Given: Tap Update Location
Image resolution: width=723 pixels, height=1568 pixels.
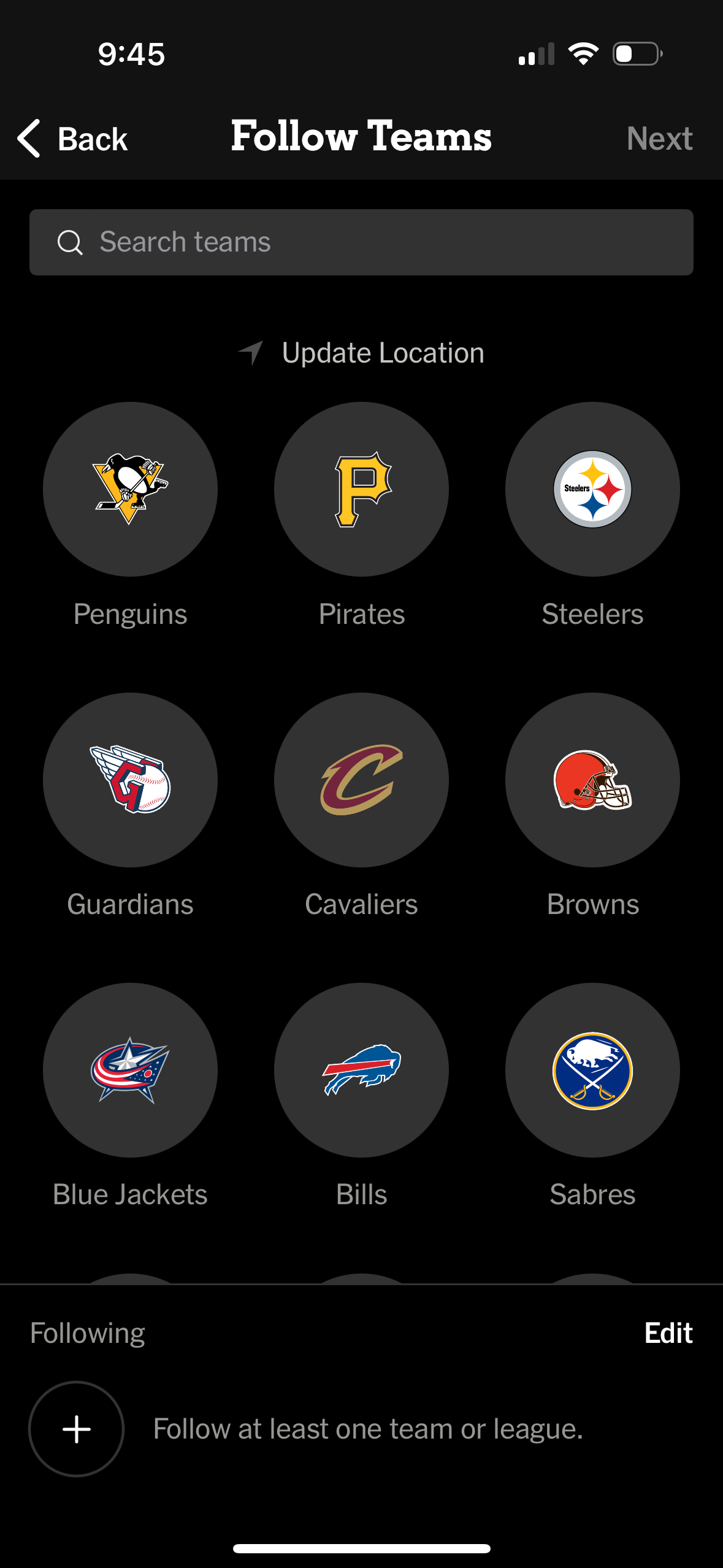Looking at the screenshot, I should pyautogui.click(x=383, y=352).
